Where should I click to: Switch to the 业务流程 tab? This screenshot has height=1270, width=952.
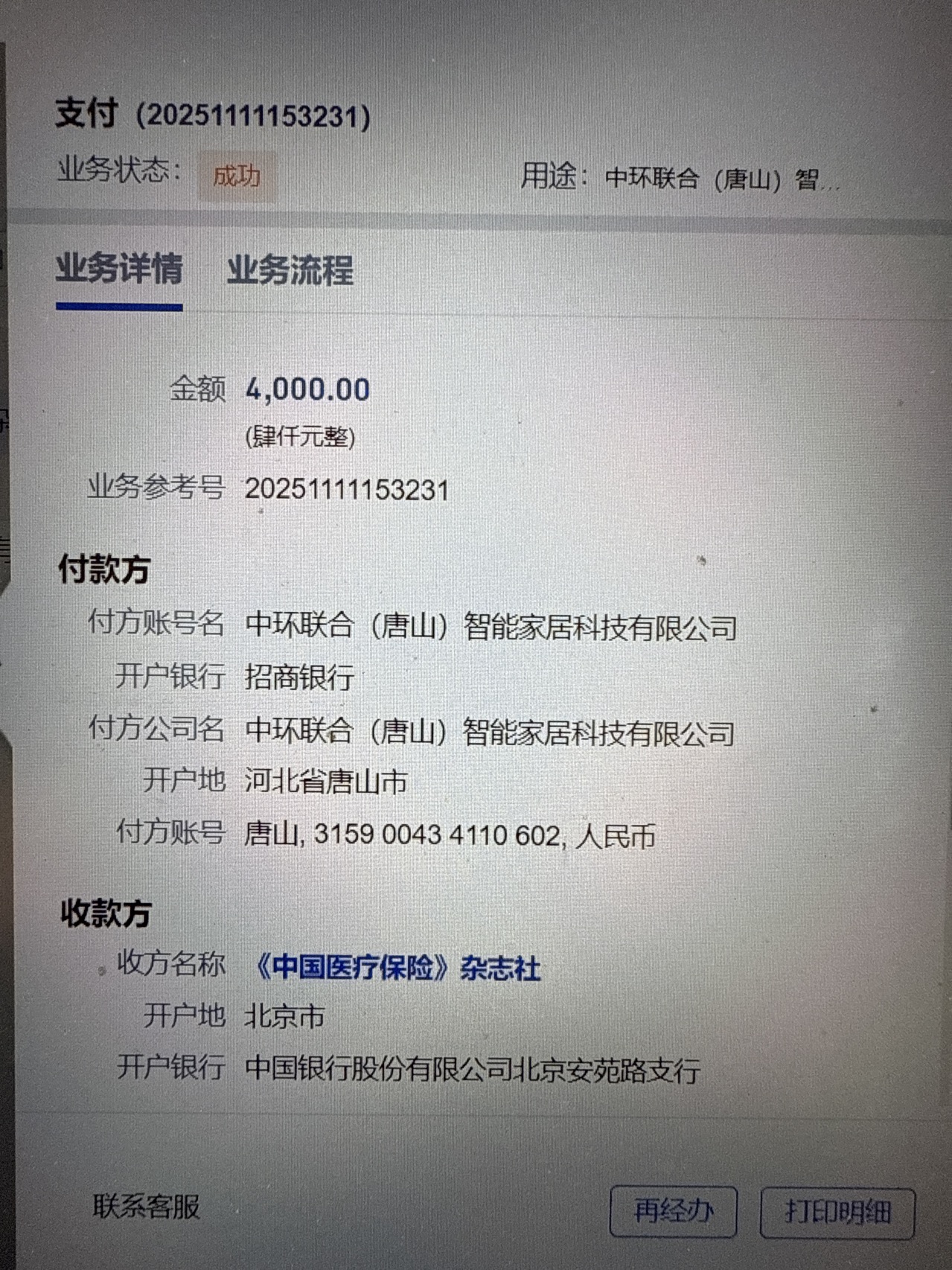[x=290, y=269]
